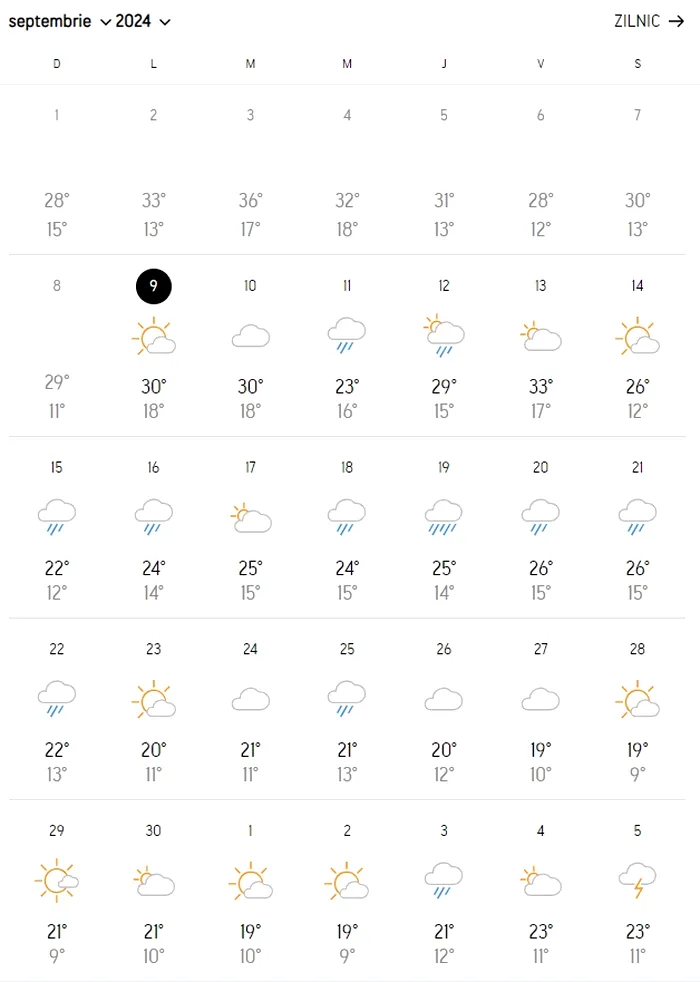This screenshot has width=700, height=982.
Task: Open heavy rain forecast on day 19
Action: (444, 522)
